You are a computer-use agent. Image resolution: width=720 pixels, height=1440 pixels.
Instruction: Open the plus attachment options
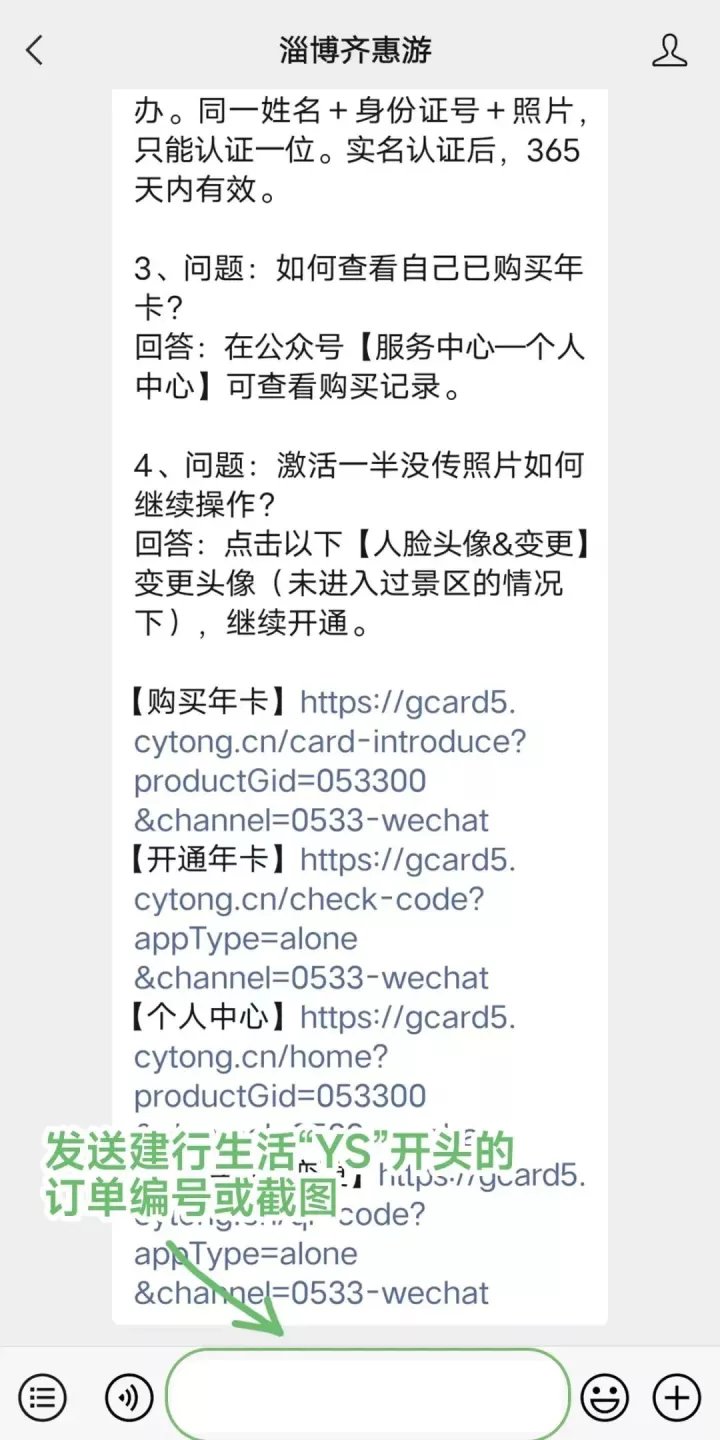click(x=677, y=1396)
